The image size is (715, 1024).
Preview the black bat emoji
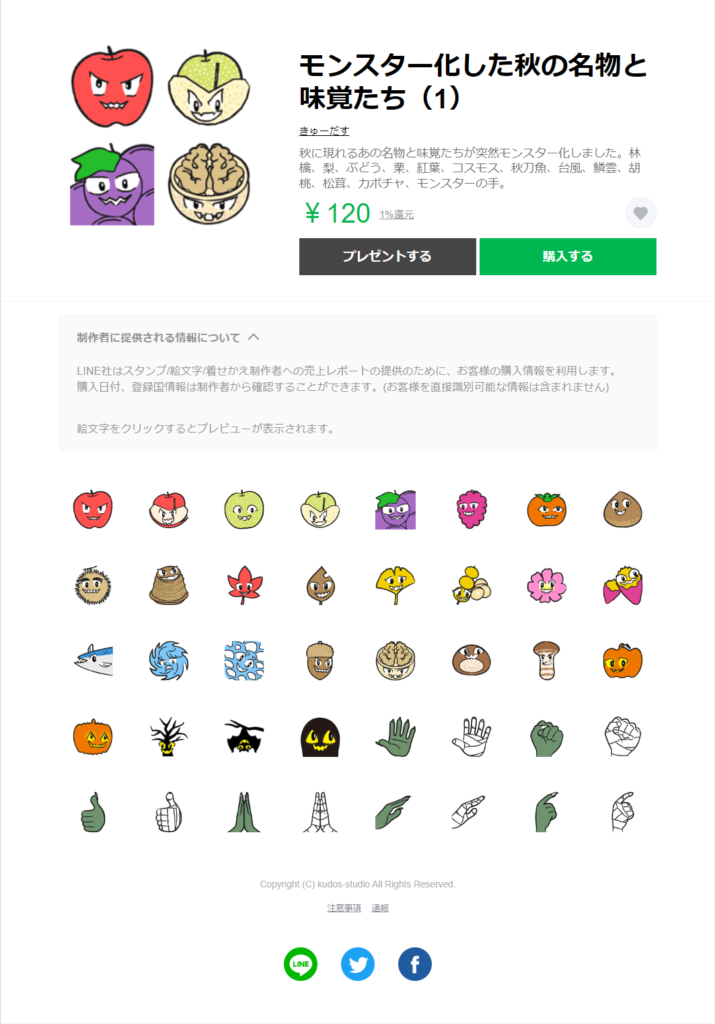244,737
